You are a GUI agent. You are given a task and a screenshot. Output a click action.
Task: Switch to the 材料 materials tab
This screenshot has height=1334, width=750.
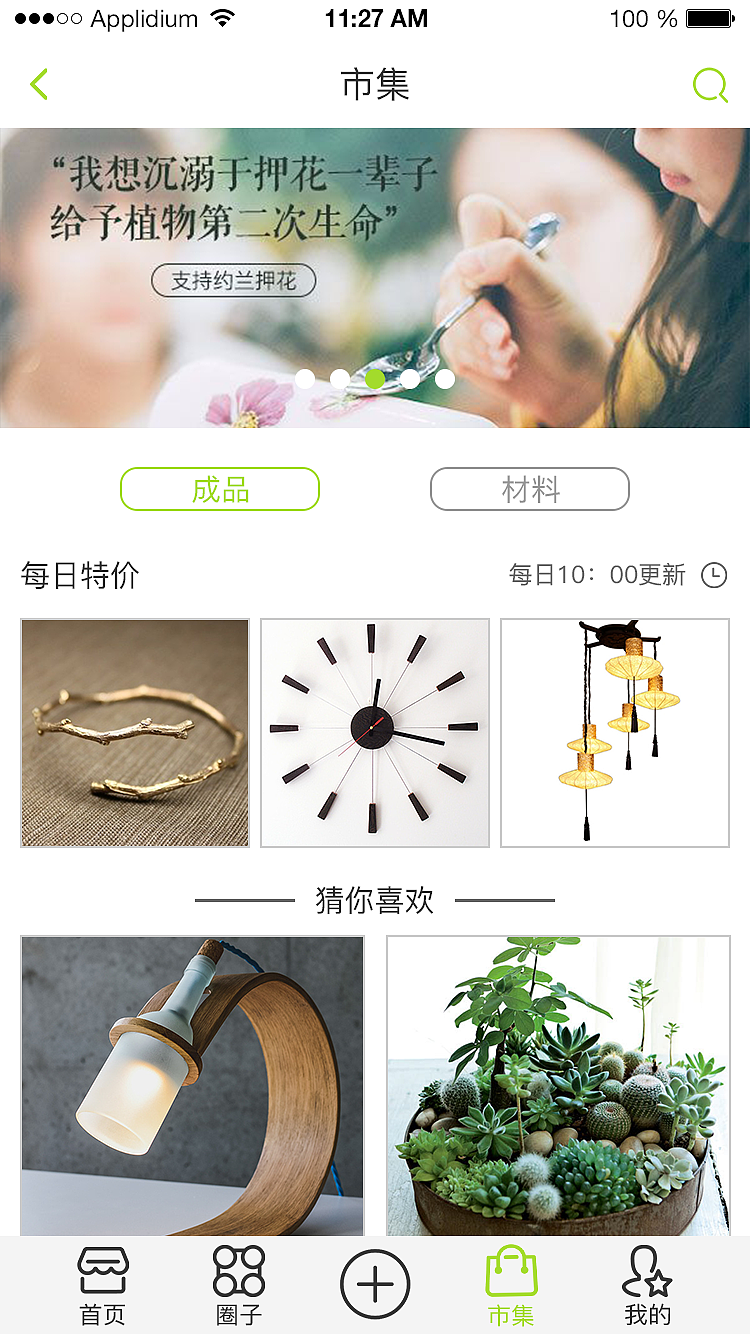[530, 489]
